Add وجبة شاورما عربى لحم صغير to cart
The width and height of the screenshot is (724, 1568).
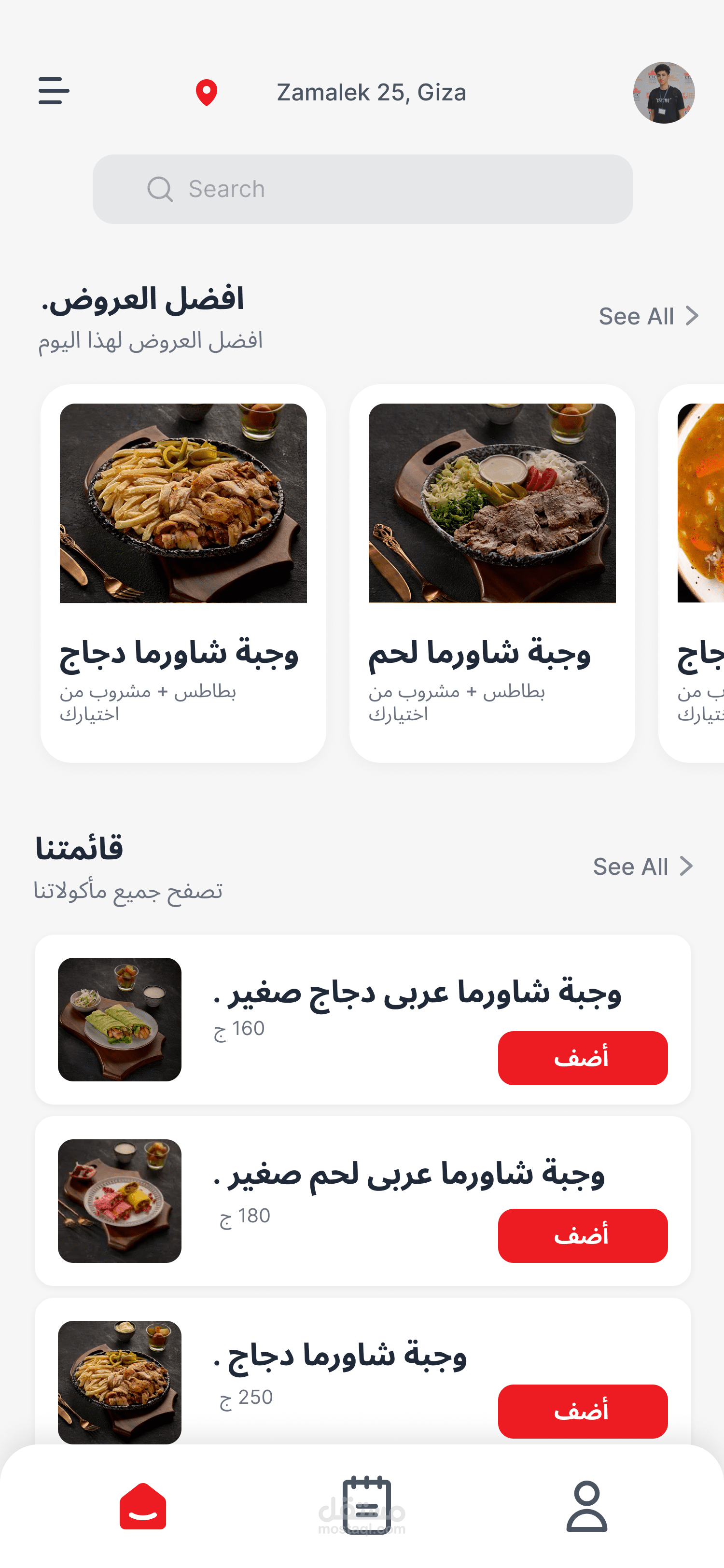(x=582, y=1236)
